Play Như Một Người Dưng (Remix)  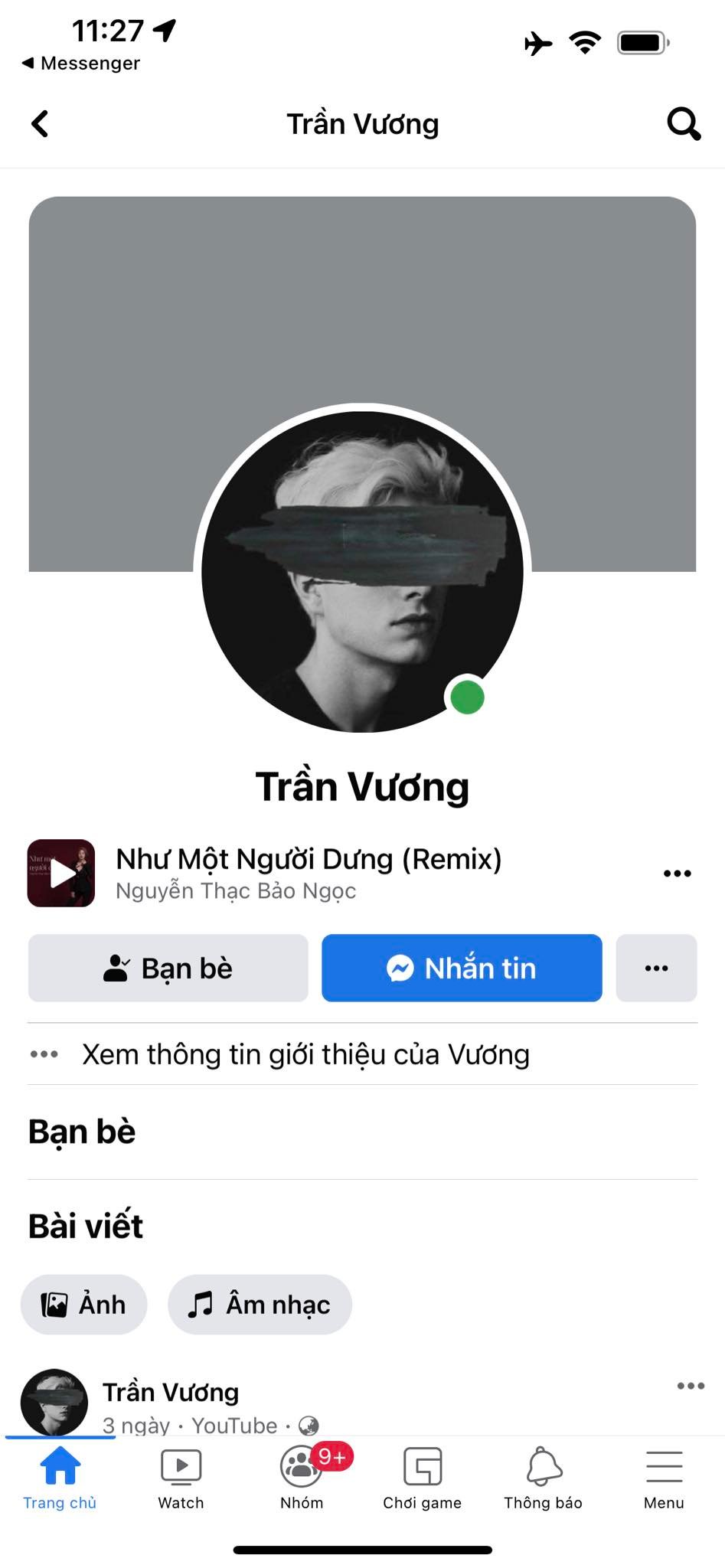click(x=61, y=874)
